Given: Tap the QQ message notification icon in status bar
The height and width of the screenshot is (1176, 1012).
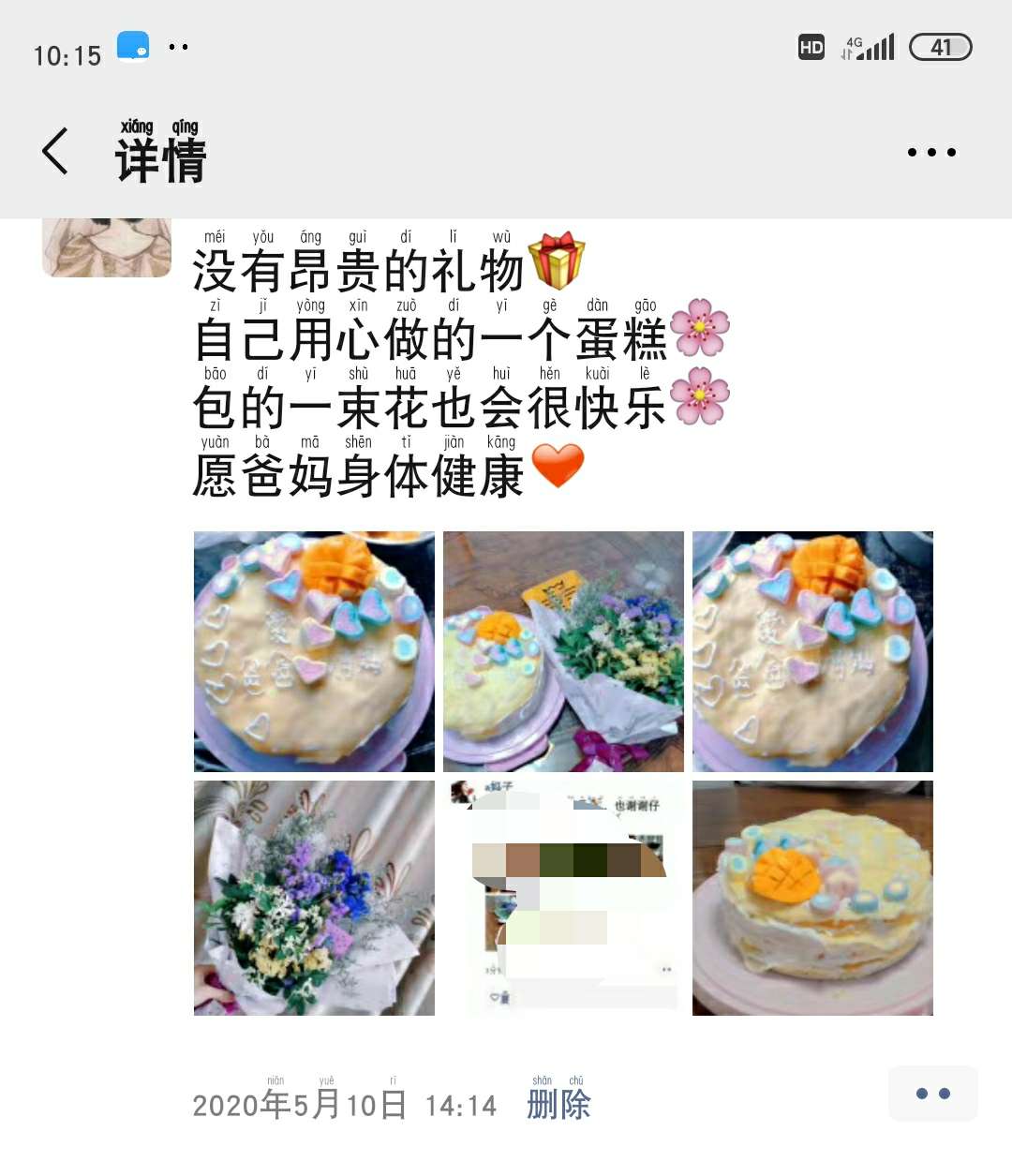Looking at the screenshot, I should tap(133, 45).
